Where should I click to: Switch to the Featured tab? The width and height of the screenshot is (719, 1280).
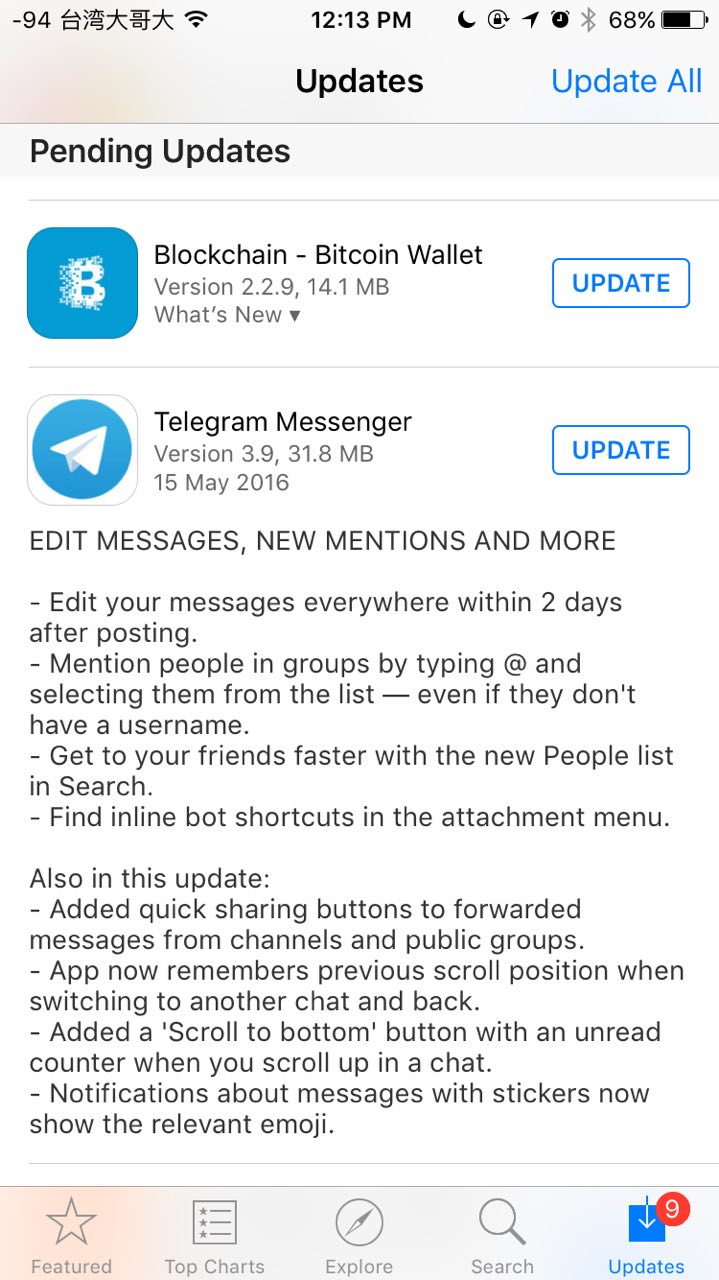click(71, 1236)
